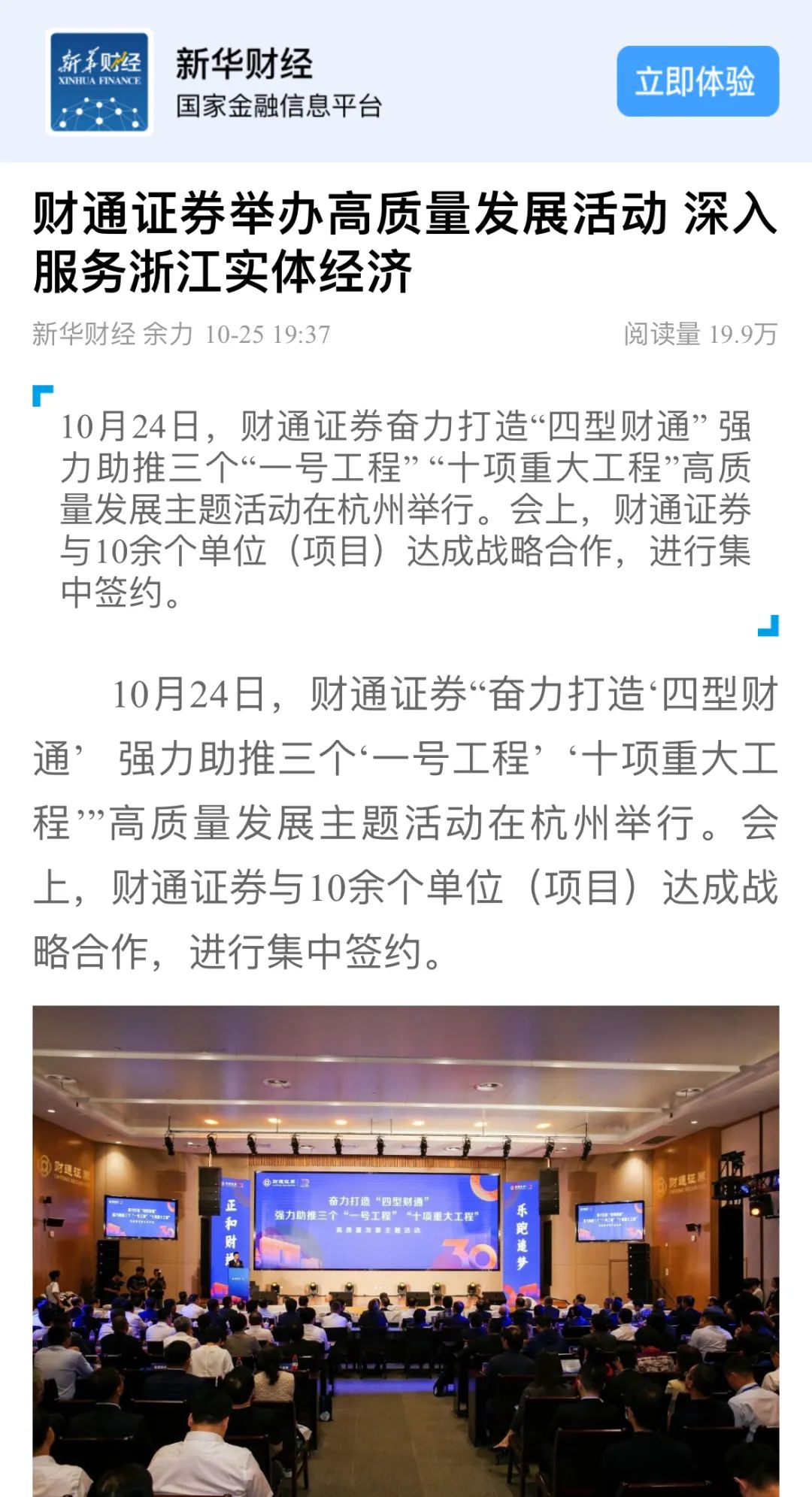Image resolution: width=812 pixels, height=1497 pixels.
Task: Tap the 立即体验 button
Action: [x=697, y=81]
